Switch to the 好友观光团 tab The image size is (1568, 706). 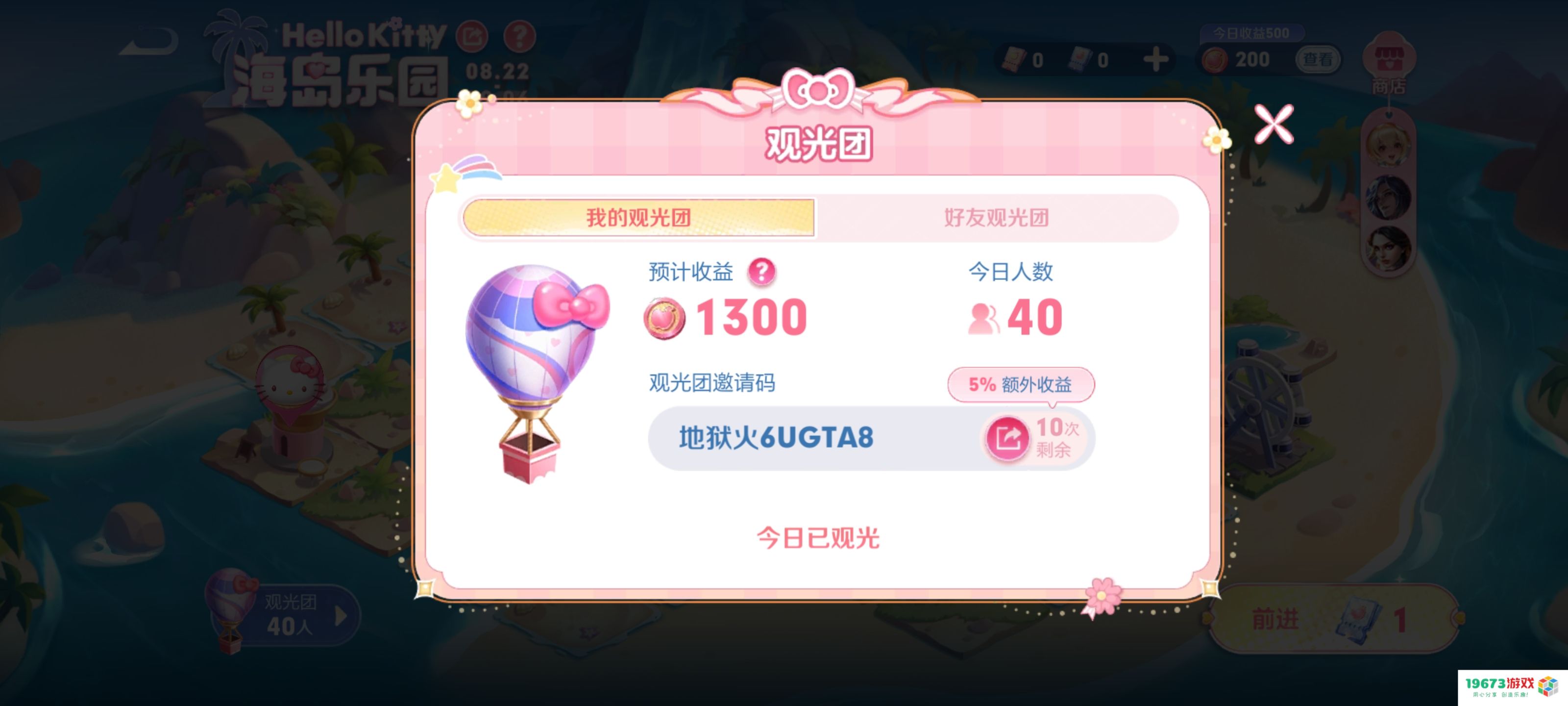[x=996, y=218]
